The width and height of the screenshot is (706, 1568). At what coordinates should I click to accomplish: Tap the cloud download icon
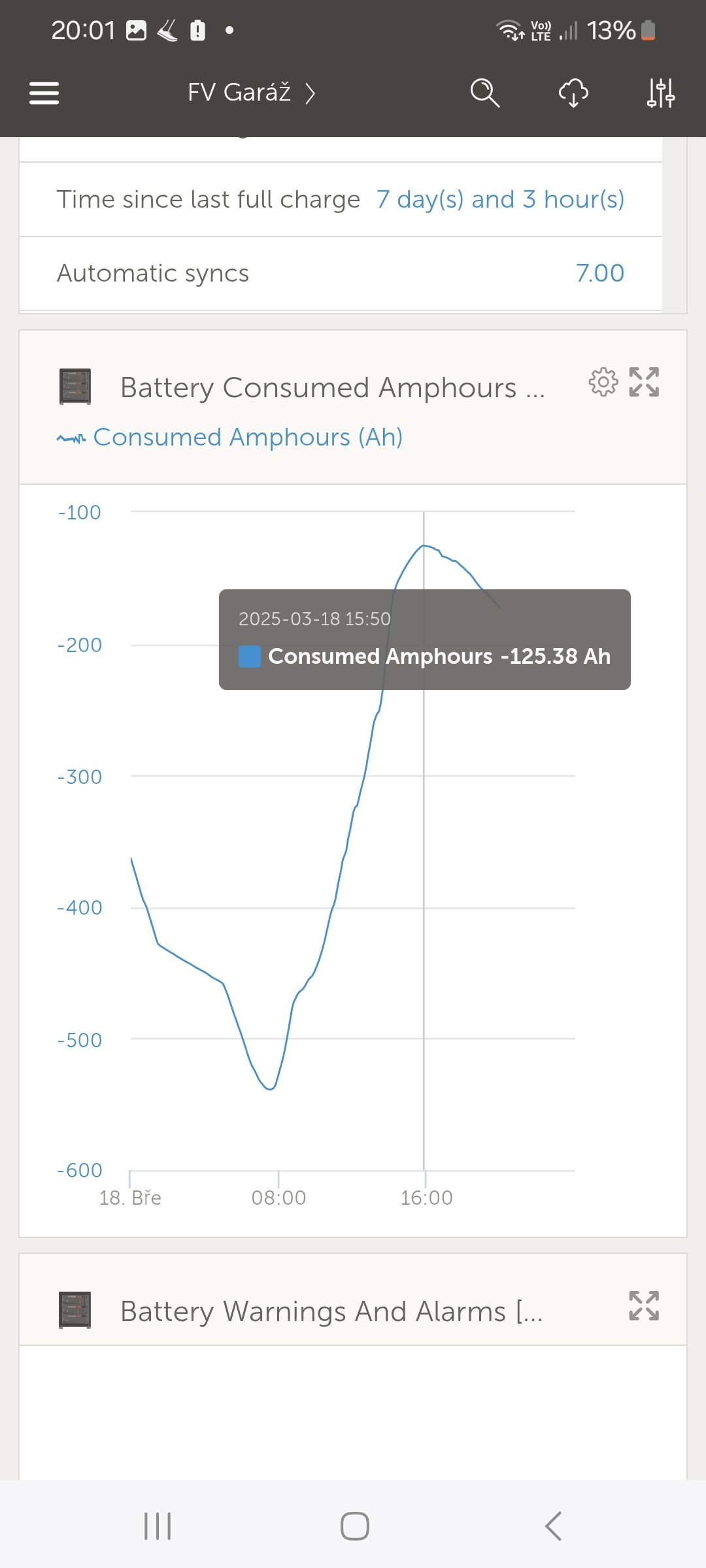click(x=573, y=93)
